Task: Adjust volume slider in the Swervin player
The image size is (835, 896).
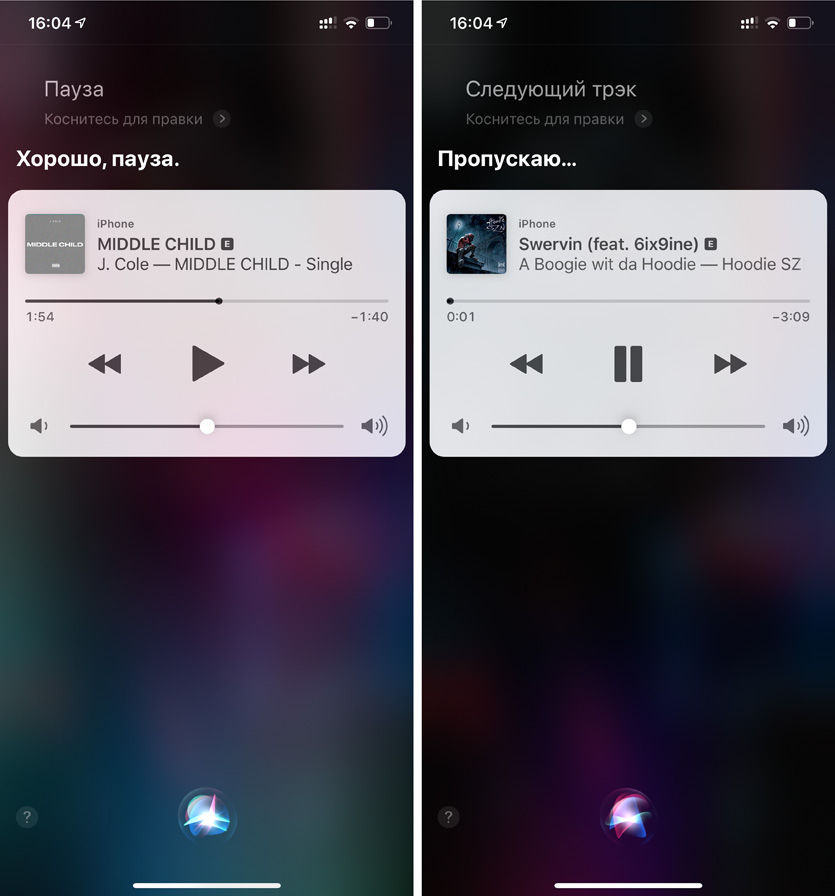Action: coord(628,426)
